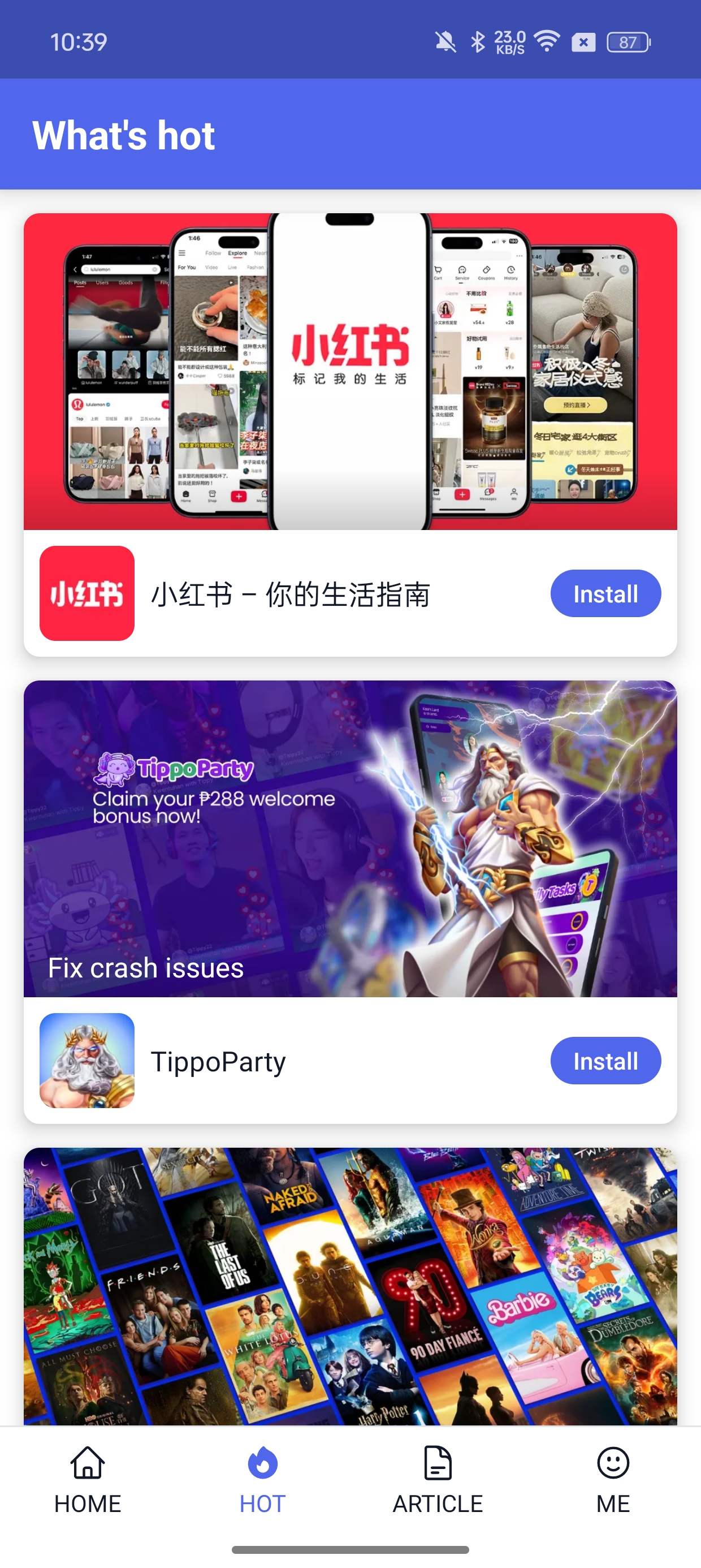Go to the Article tab
The width and height of the screenshot is (701, 1568).
coord(438,1480)
